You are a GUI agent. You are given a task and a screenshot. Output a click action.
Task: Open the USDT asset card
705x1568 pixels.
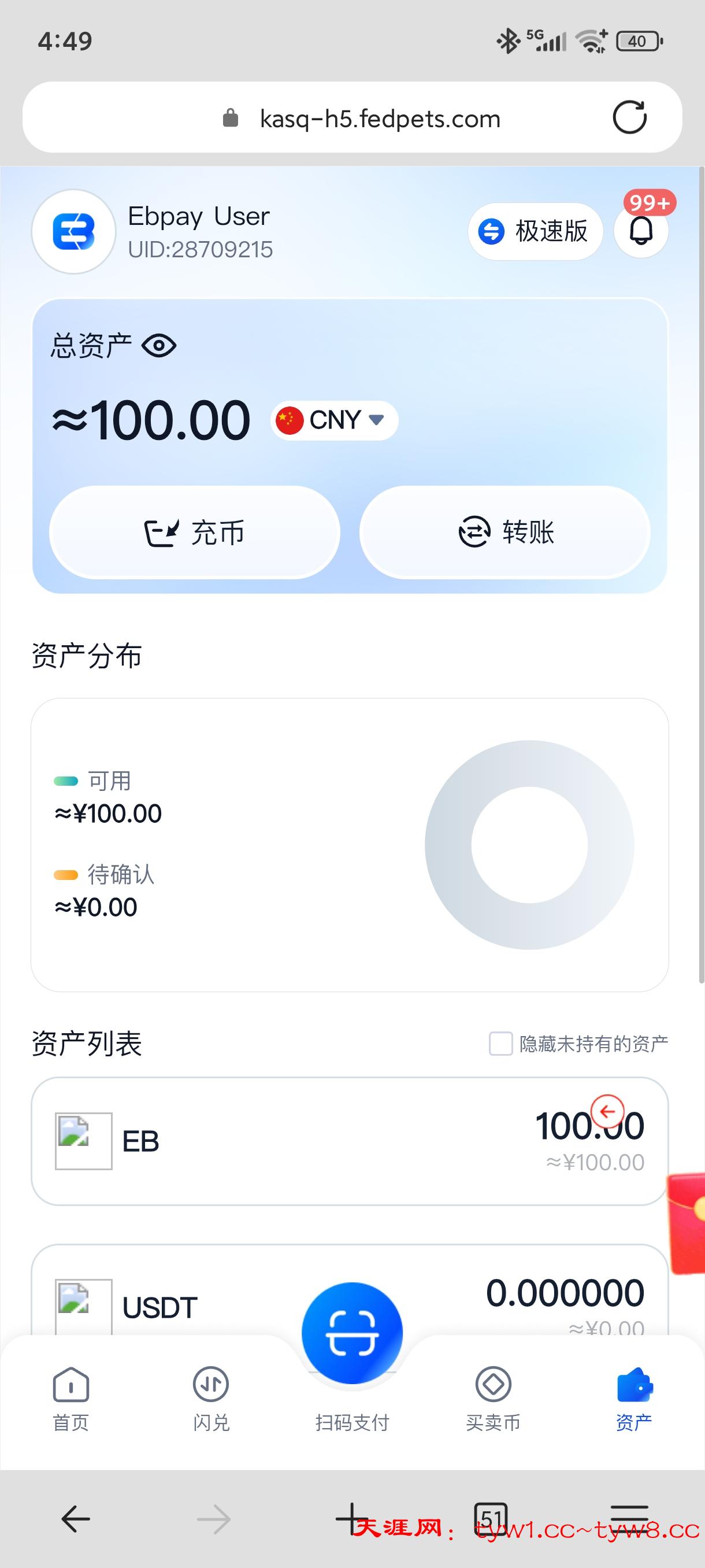(x=183, y=1306)
